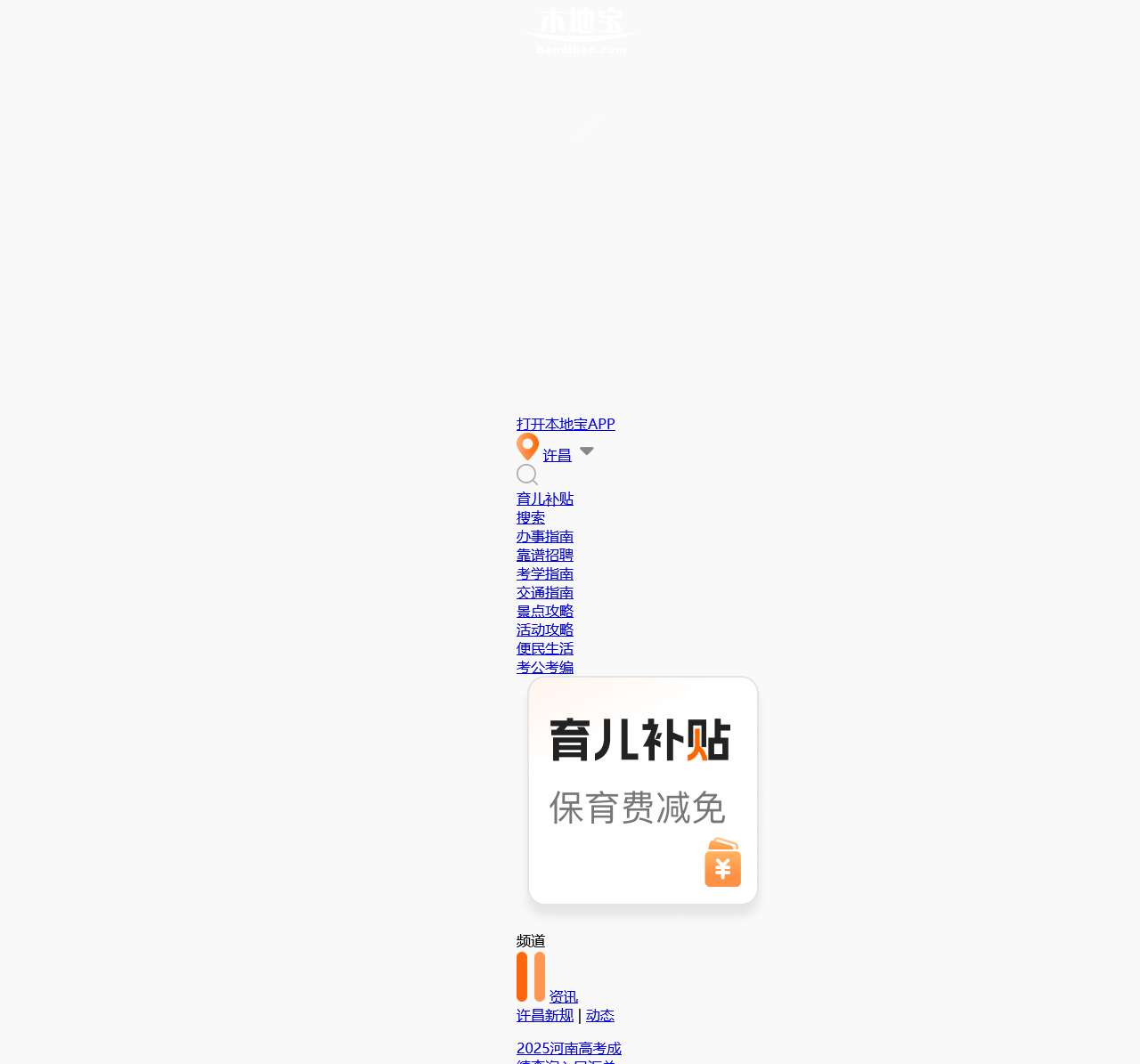
Task: Tap the 搜索 link
Action: tap(531, 517)
